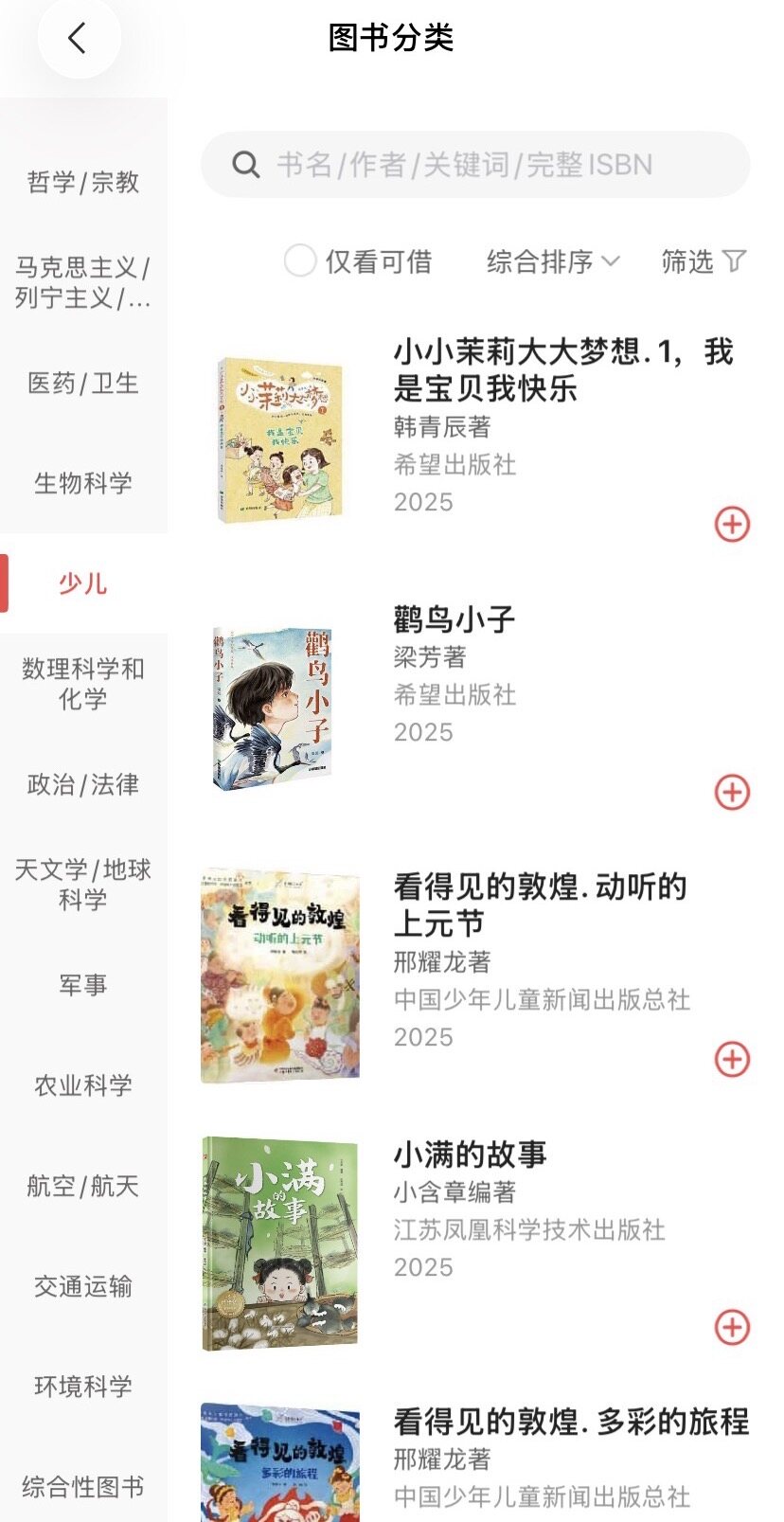Choose the 医药/卫生 category
The image size is (784, 1522).
(x=83, y=383)
